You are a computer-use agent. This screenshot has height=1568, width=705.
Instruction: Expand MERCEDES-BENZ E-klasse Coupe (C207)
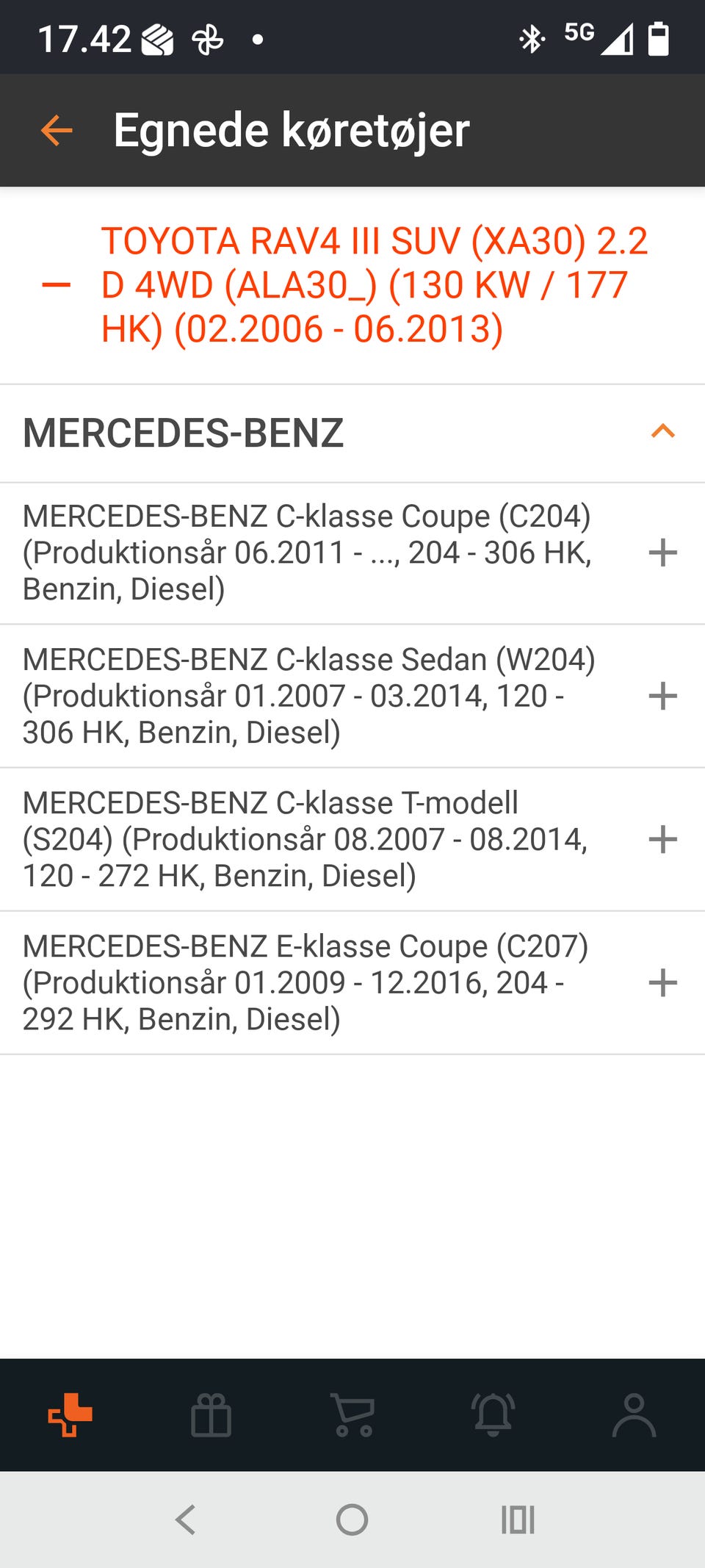663,982
